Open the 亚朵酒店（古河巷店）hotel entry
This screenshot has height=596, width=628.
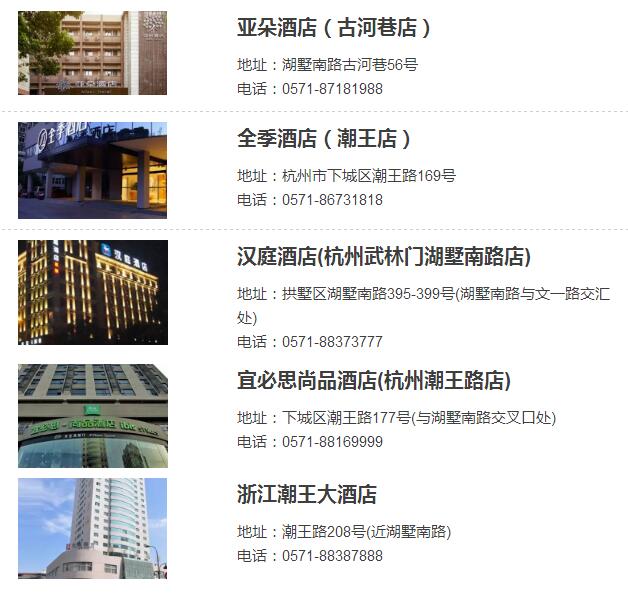click(x=334, y=28)
